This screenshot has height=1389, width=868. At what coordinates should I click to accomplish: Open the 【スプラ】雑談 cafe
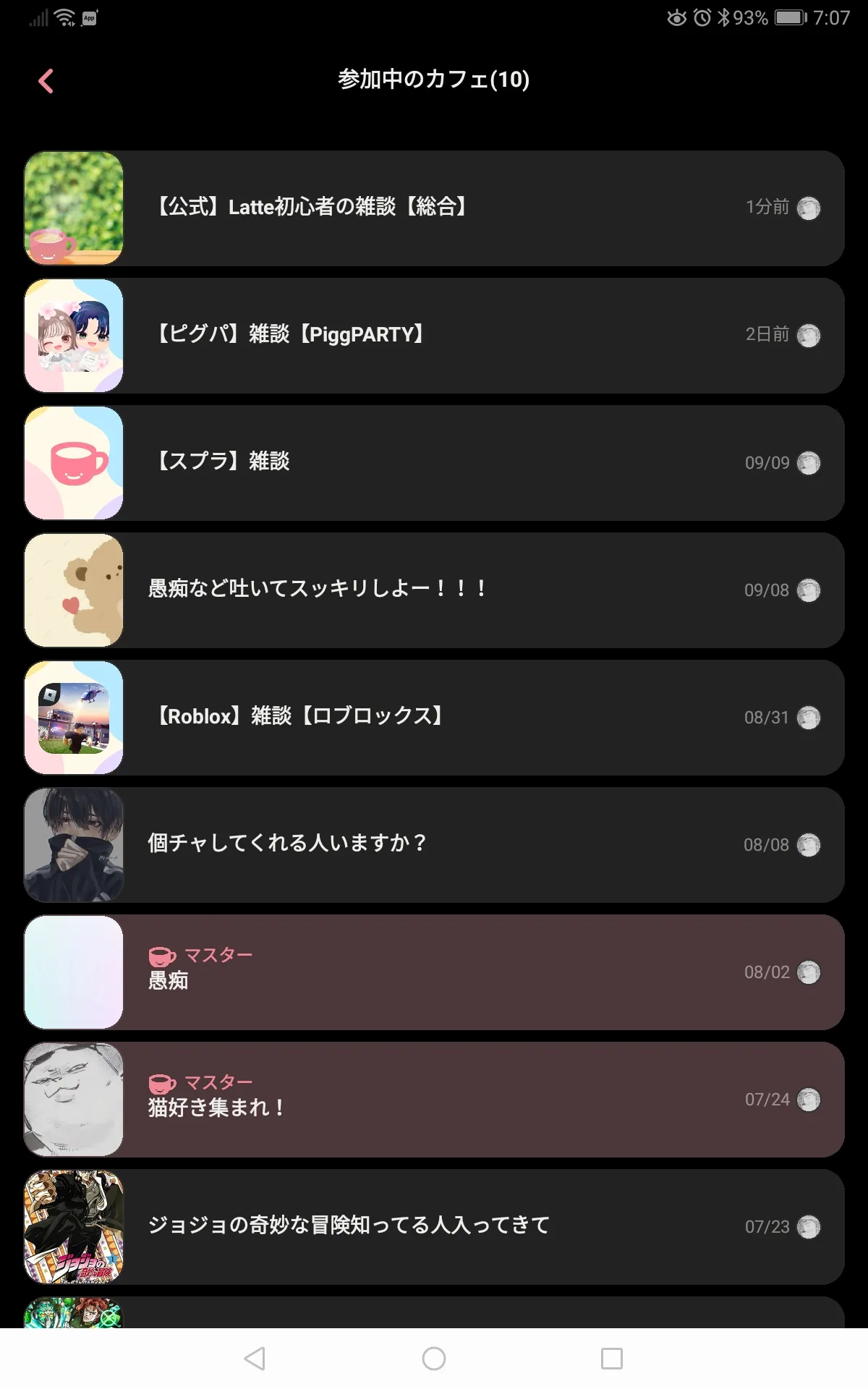point(434,463)
